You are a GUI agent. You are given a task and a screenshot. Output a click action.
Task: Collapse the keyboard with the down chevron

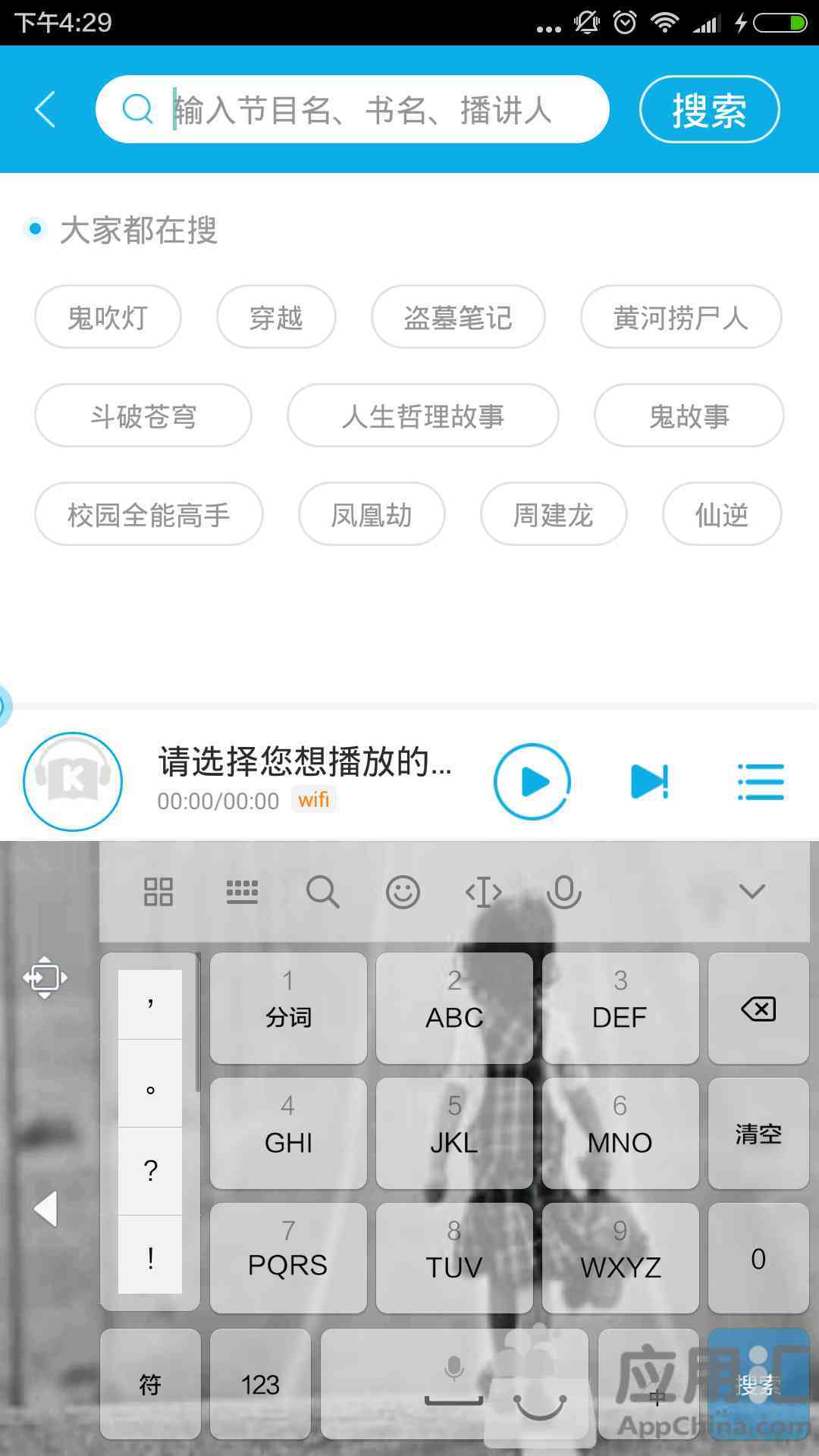click(x=752, y=891)
